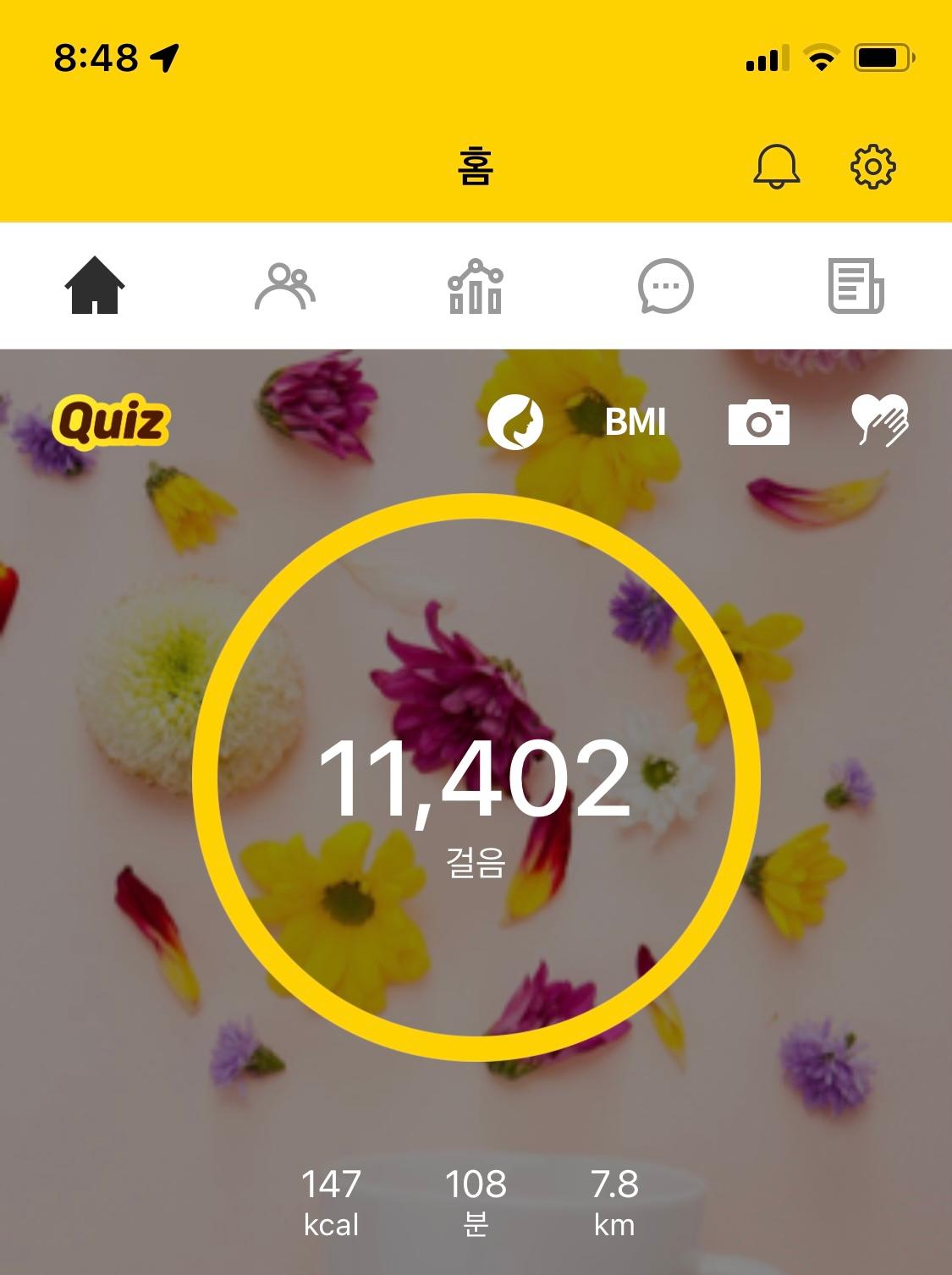Viewport: 952px width, 1275px height.
Task: Open the BMI calculator
Action: tap(636, 421)
